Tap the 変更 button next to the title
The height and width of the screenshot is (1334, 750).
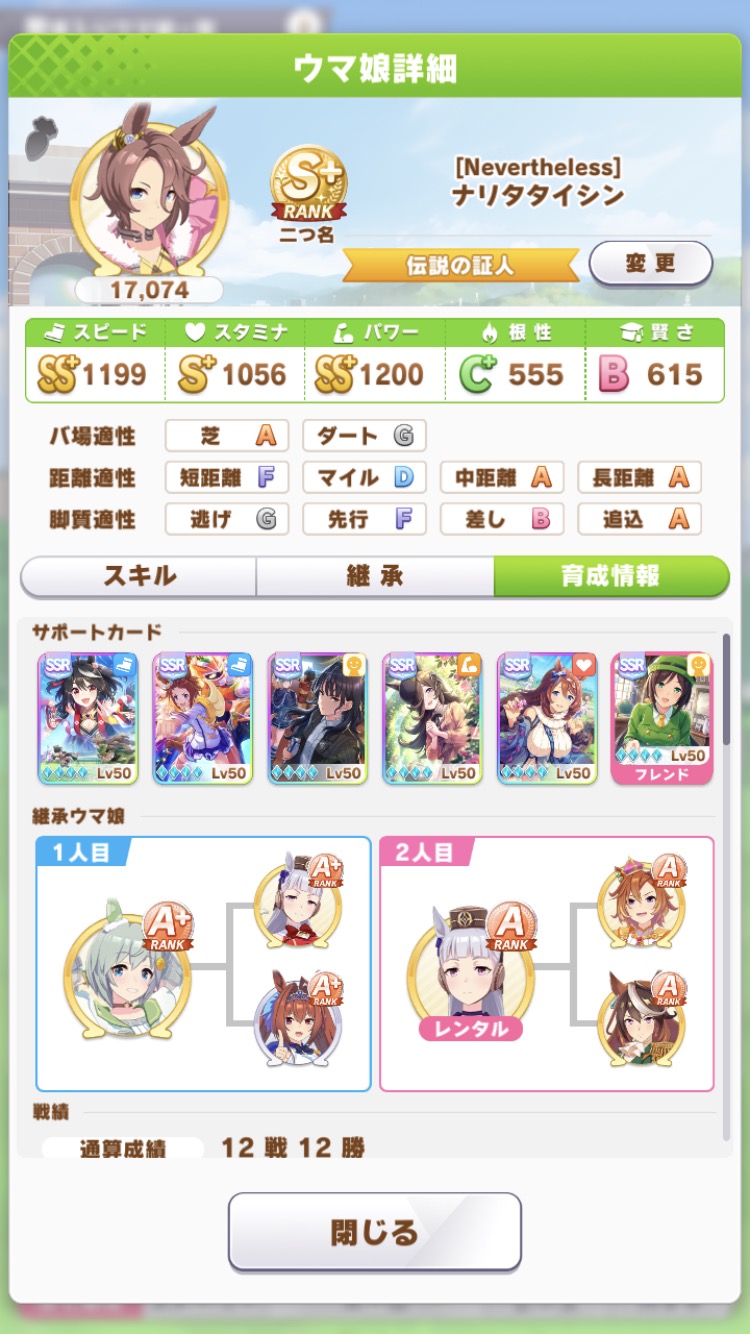[x=651, y=264]
